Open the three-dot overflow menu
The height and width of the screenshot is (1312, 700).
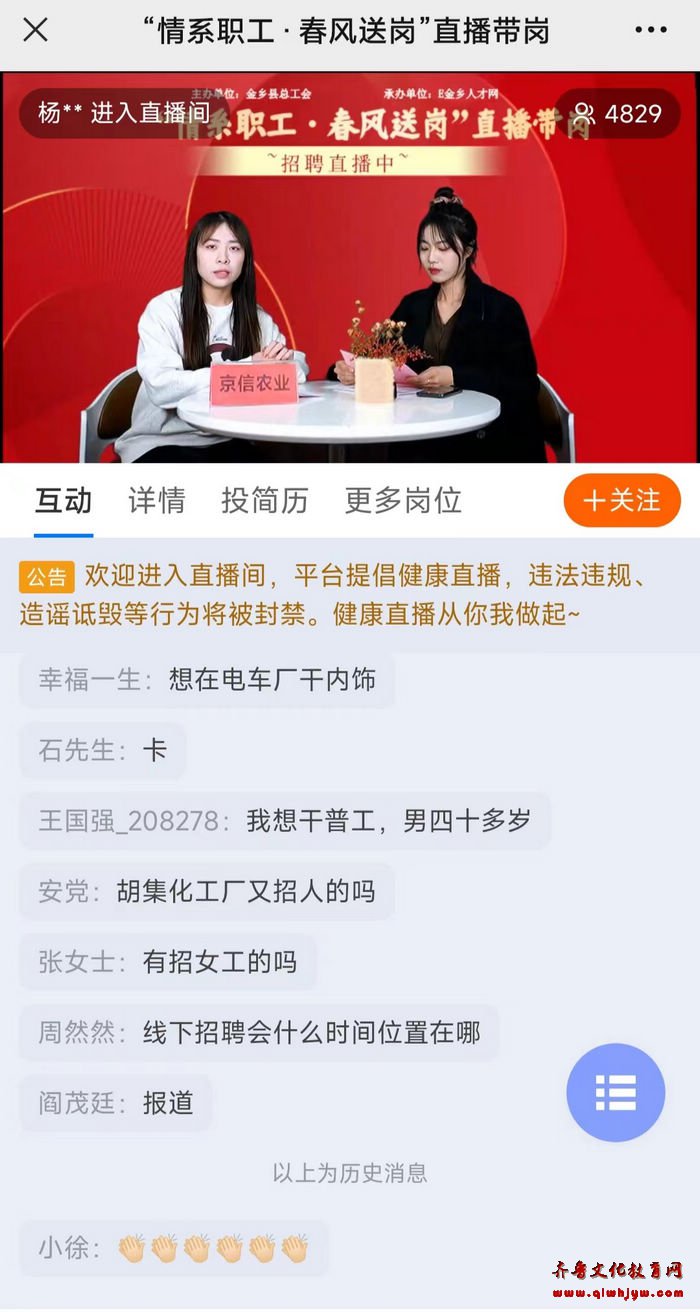click(x=650, y=31)
